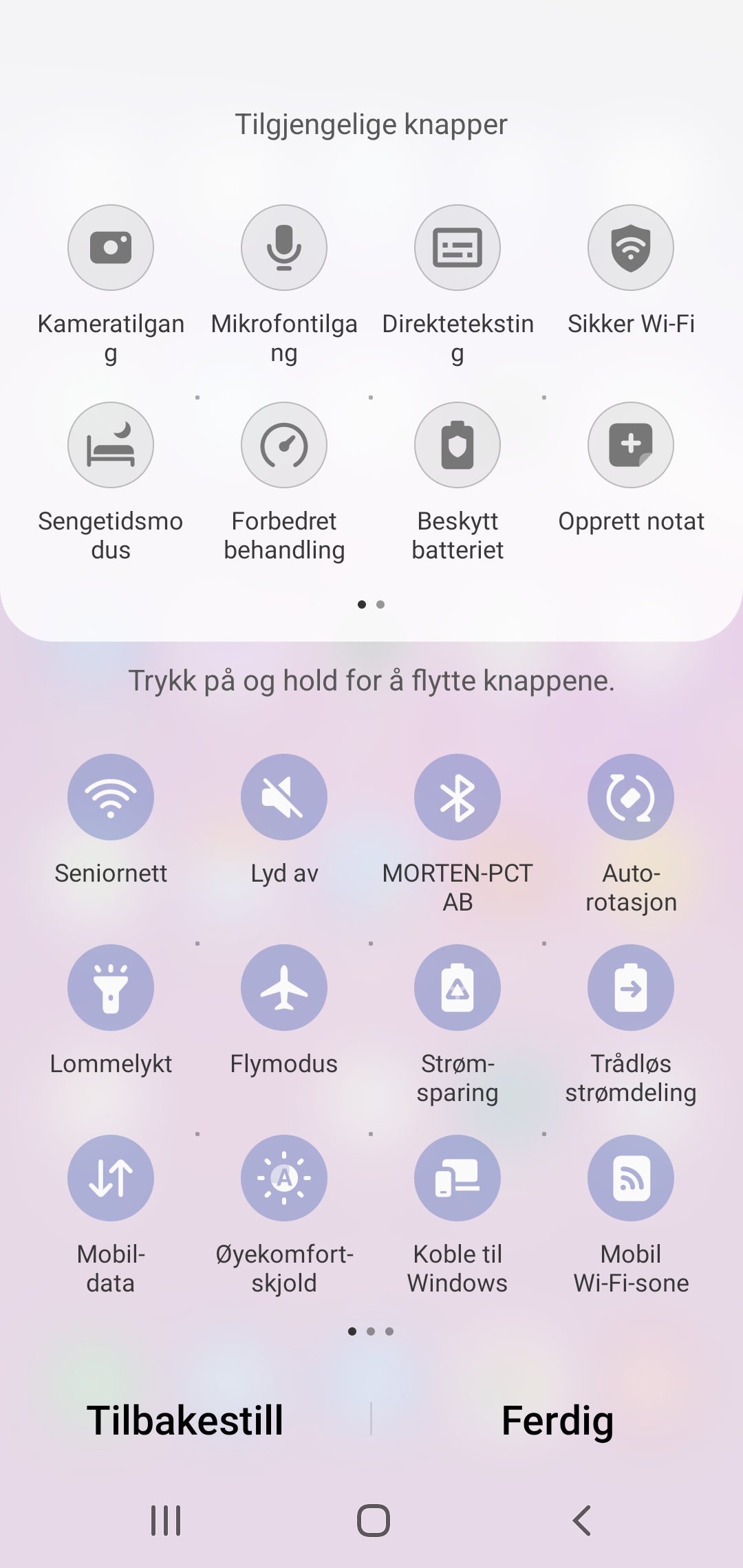Tap the Auto-rotasjon tile
This screenshot has width=743, height=1568.
(631, 797)
